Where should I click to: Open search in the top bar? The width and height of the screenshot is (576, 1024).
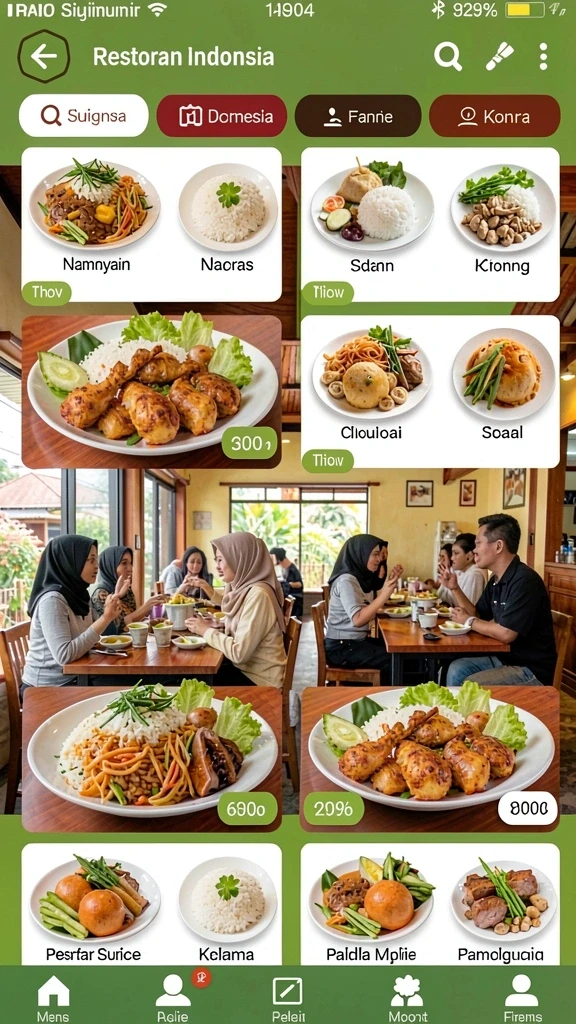448,57
